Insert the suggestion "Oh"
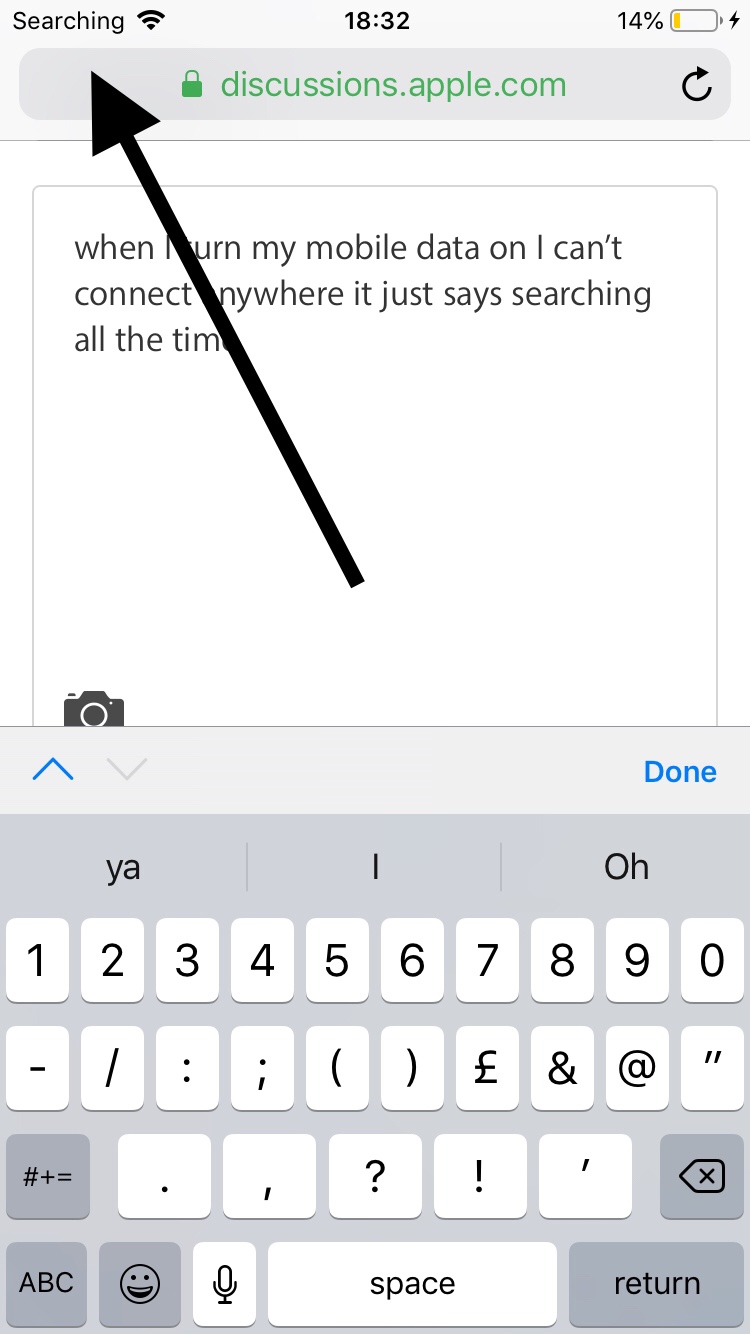The width and height of the screenshot is (750, 1334). [626, 867]
